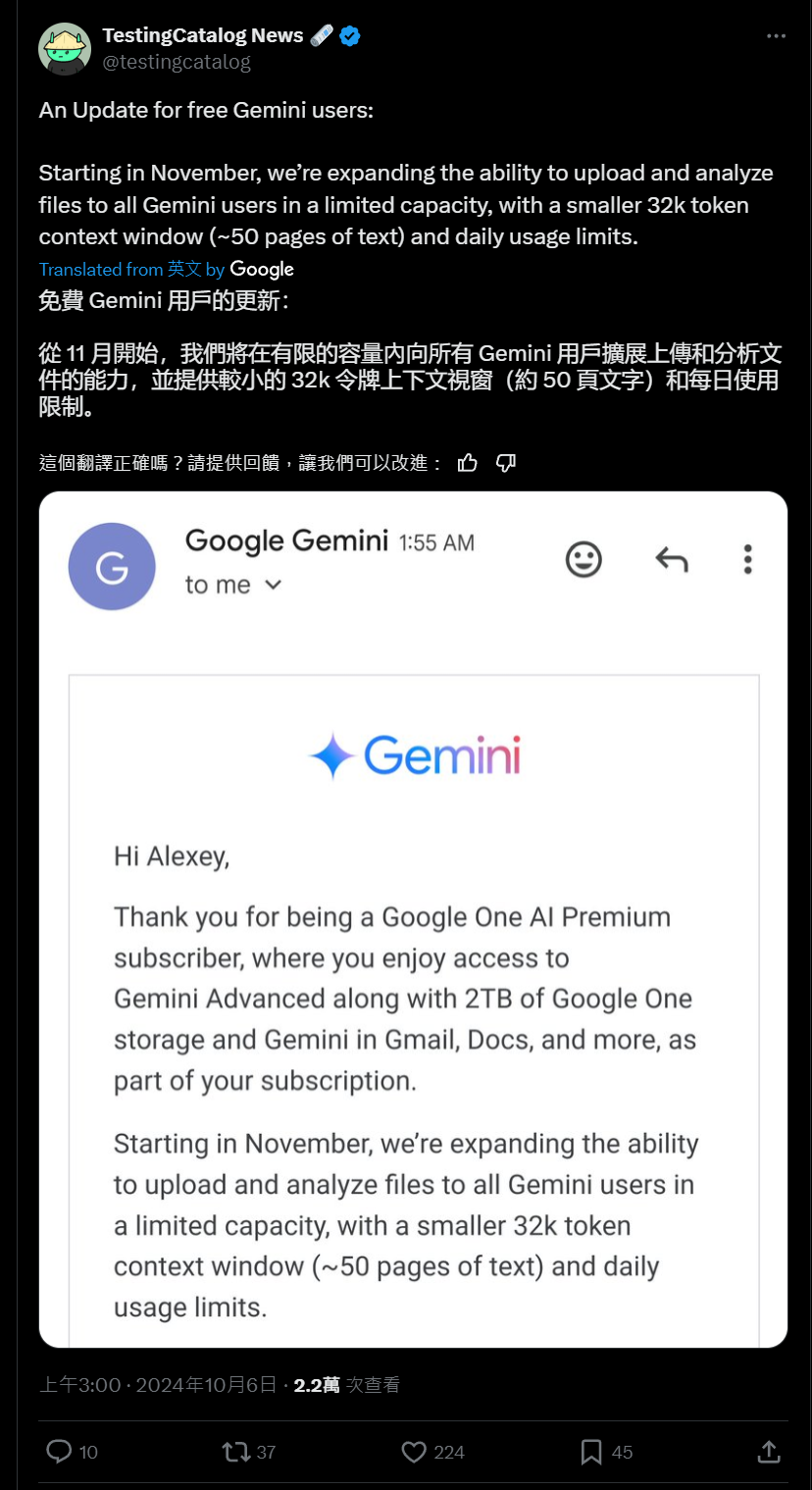Screen dimensions: 812x1490
Task: Open the @testingcatalog handle link
Action: point(177,62)
